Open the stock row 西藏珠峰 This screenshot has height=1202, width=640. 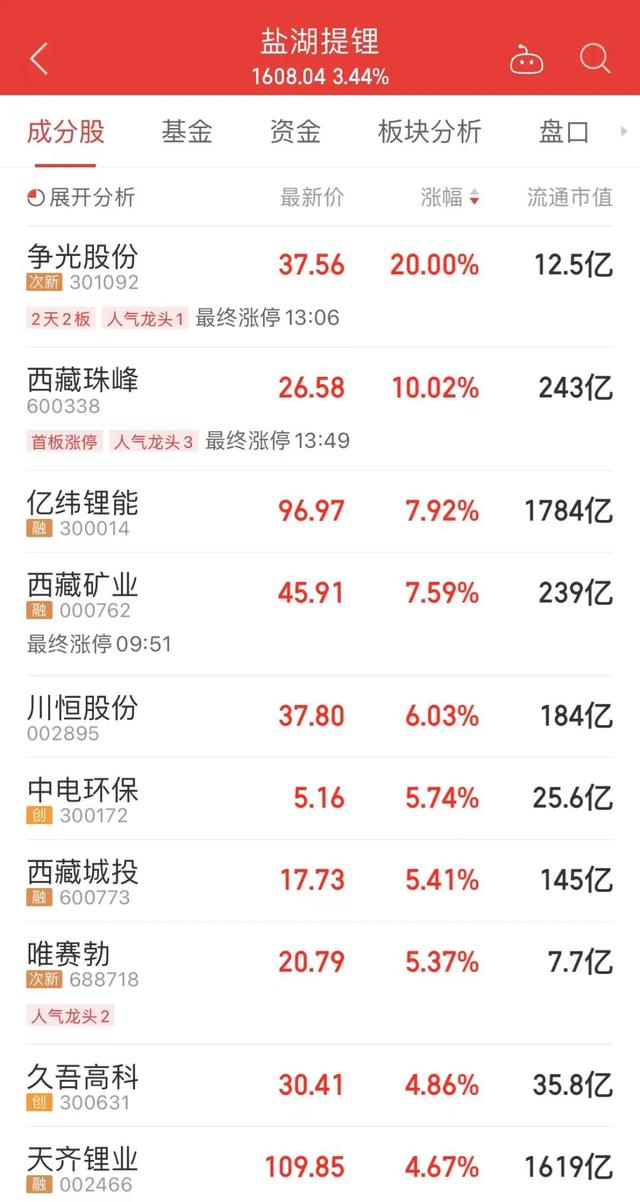(320, 409)
